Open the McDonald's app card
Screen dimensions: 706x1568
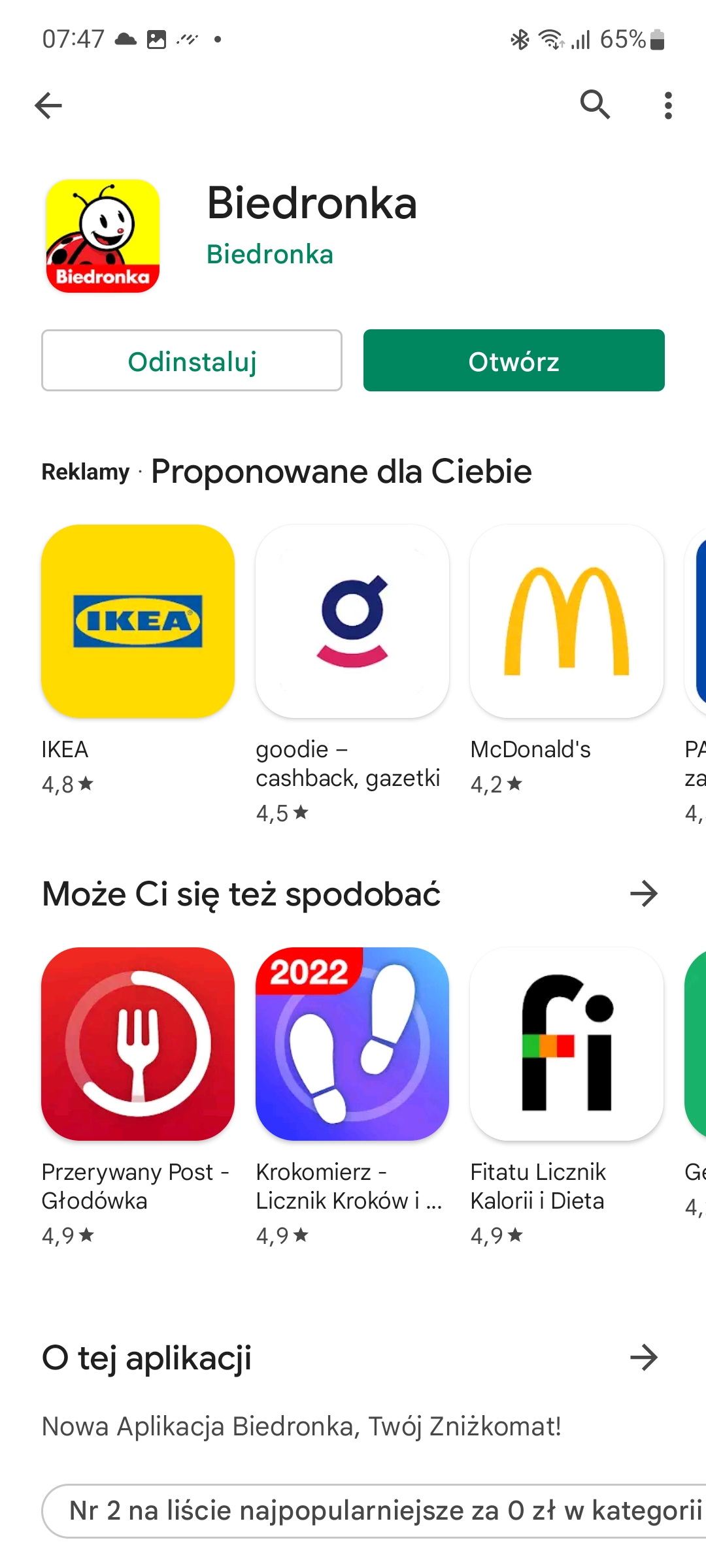pos(567,621)
